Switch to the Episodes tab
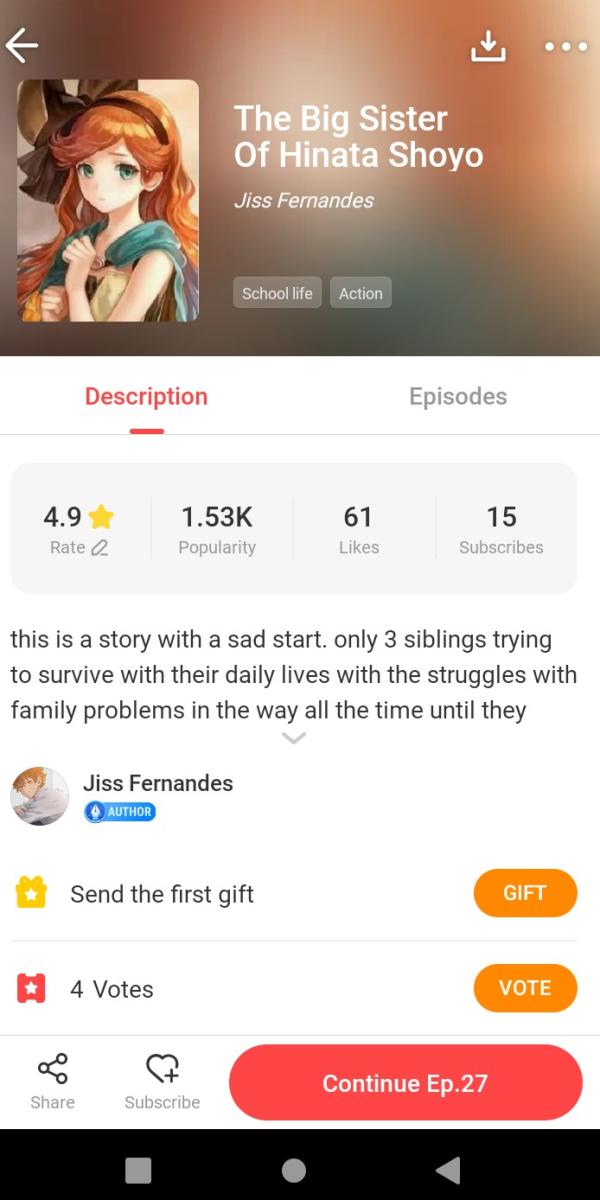Image resolution: width=600 pixels, height=1200 pixels. click(x=458, y=397)
